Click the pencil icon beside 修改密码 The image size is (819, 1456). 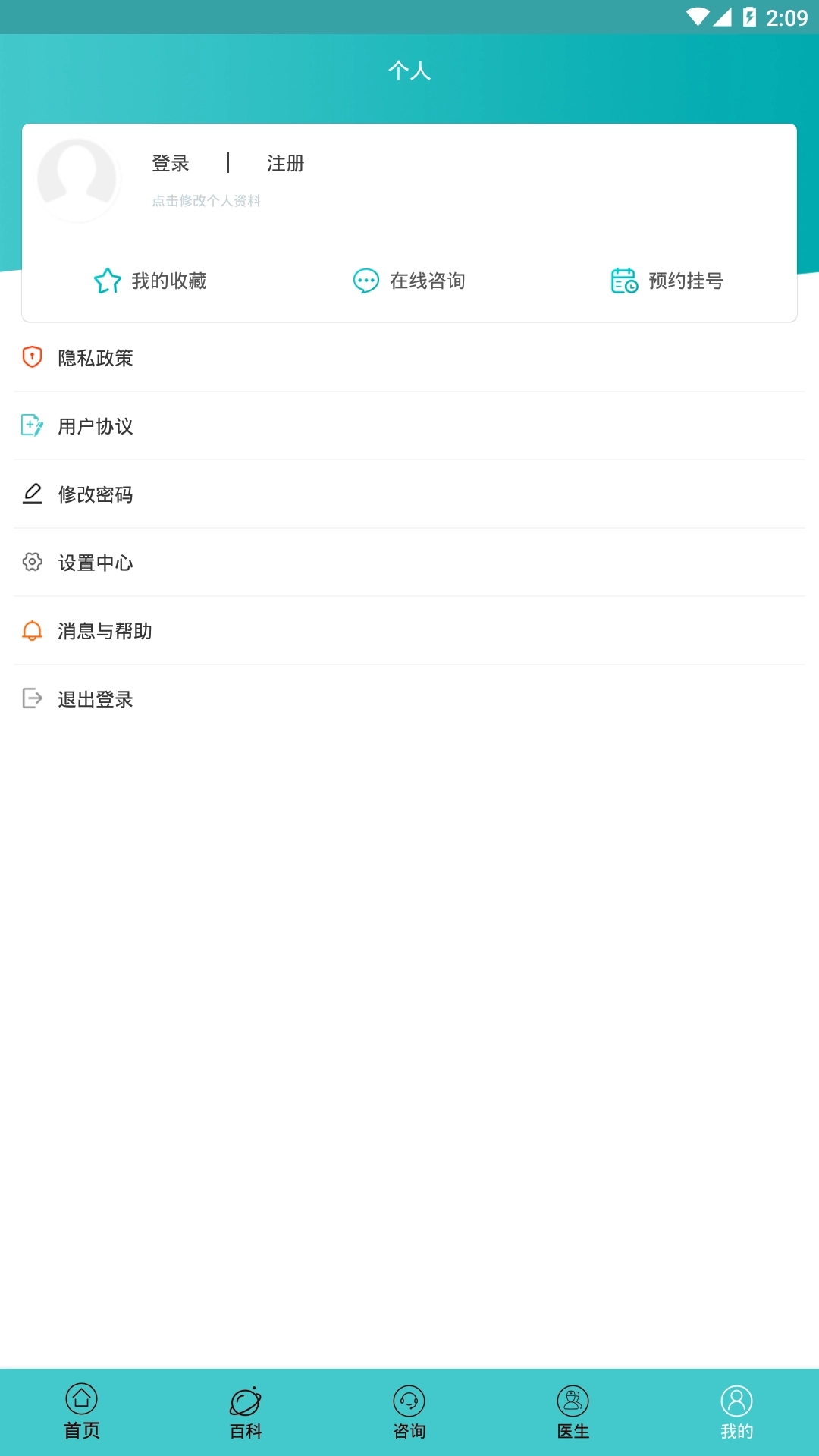click(x=32, y=494)
